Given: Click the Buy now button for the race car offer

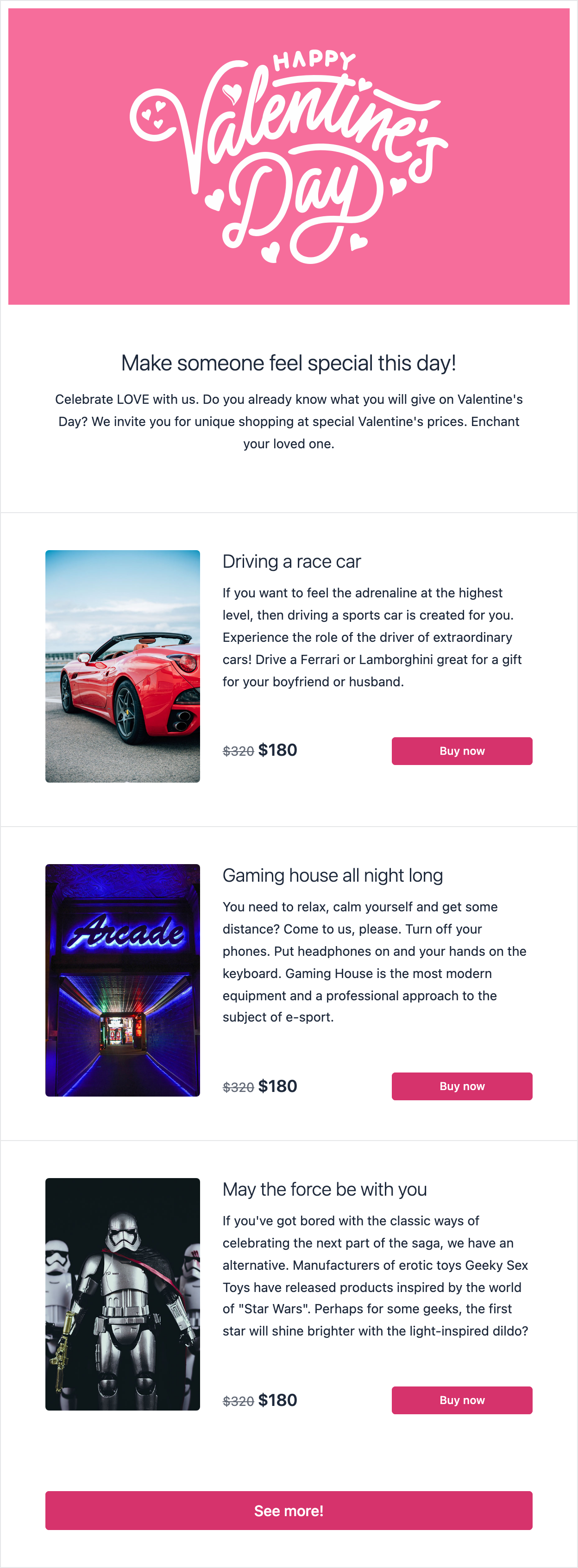Looking at the screenshot, I should 462,751.
